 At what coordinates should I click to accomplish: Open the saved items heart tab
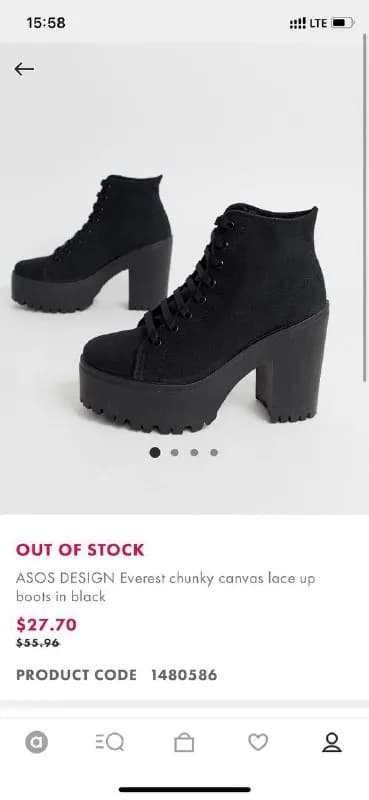(258, 742)
